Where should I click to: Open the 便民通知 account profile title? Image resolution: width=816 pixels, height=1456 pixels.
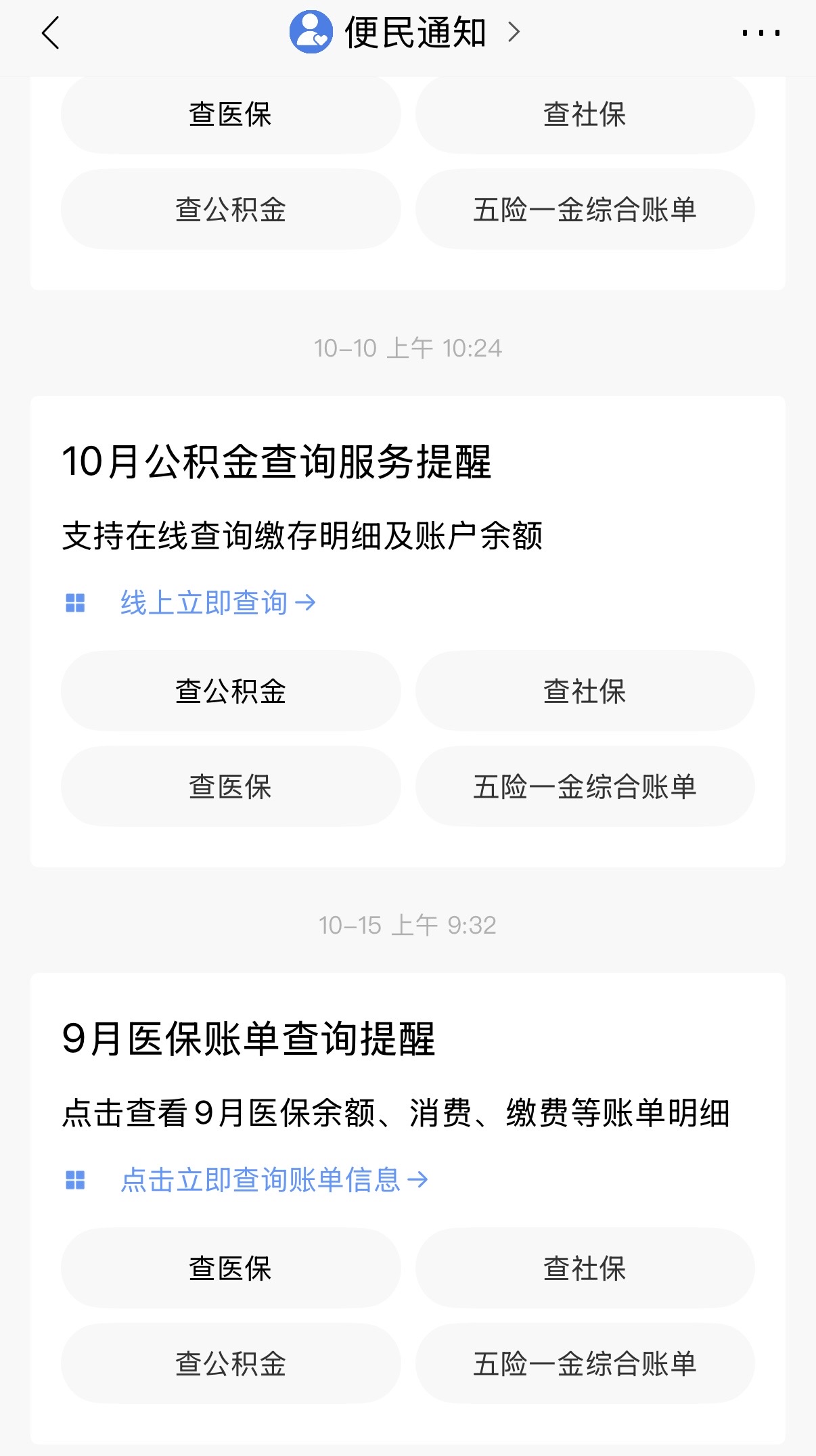point(405,32)
